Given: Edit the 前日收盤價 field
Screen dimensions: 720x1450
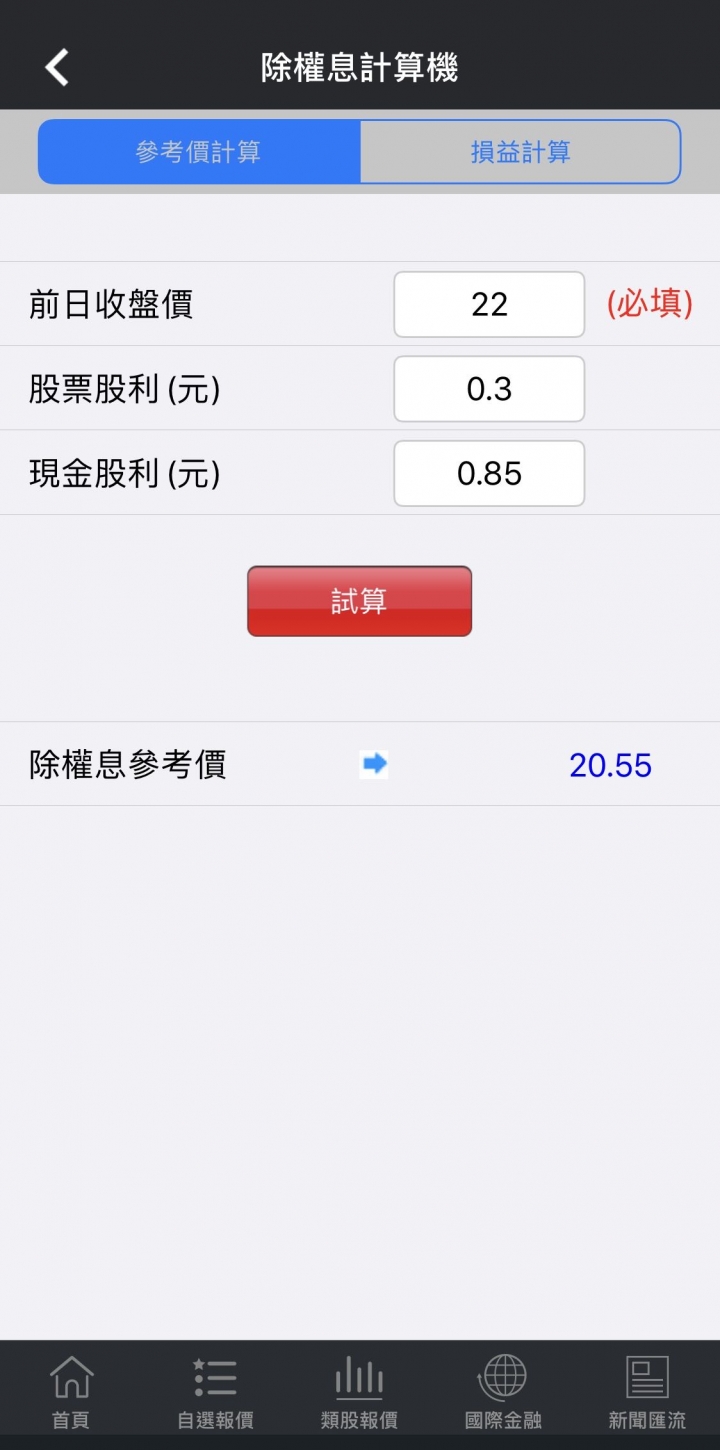Looking at the screenshot, I should coord(489,304).
